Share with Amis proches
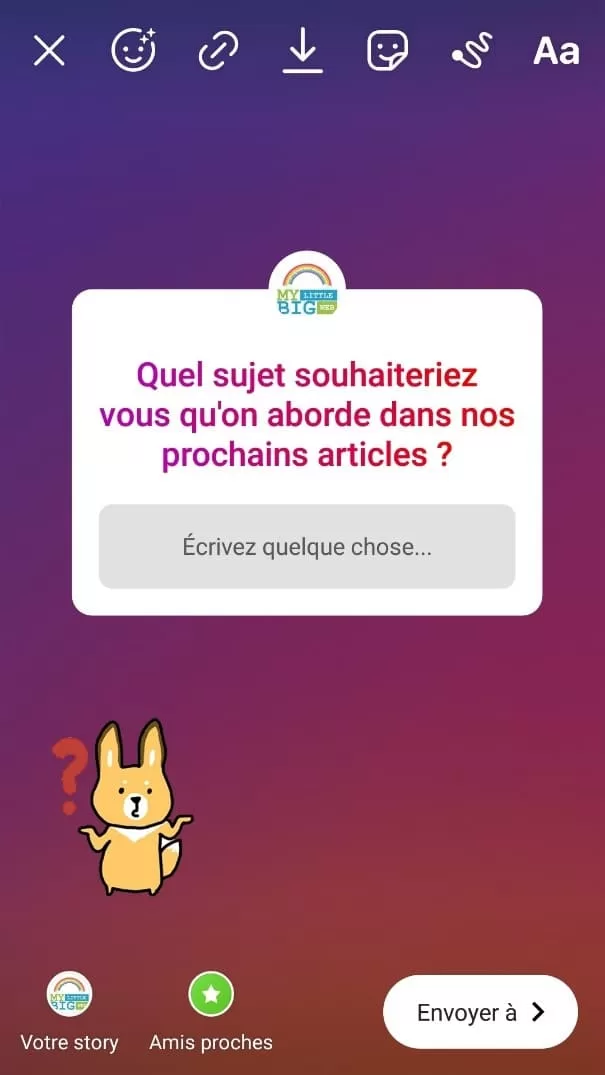 click(x=211, y=1012)
